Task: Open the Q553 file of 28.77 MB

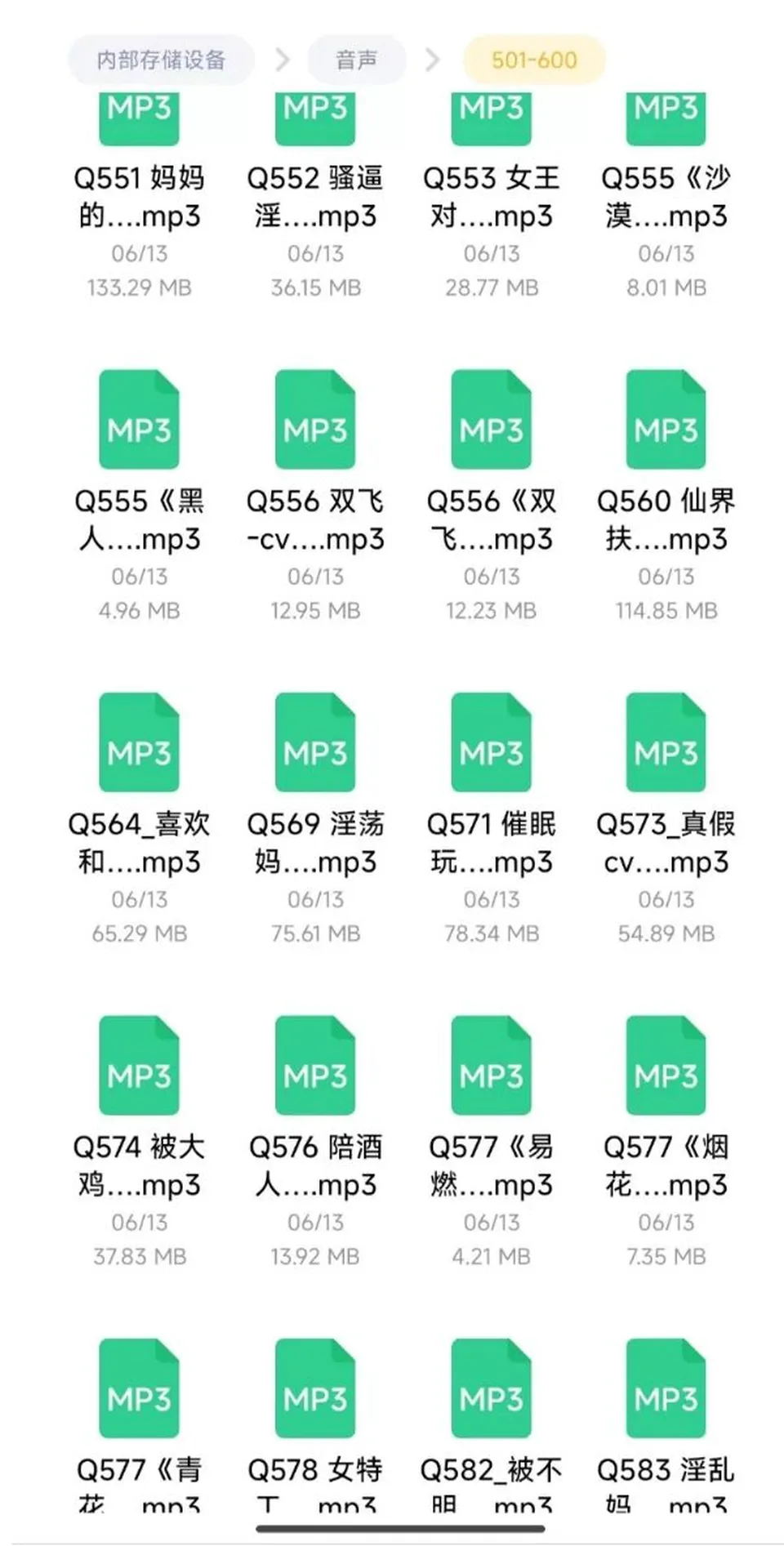Action: (x=491, y=196)
